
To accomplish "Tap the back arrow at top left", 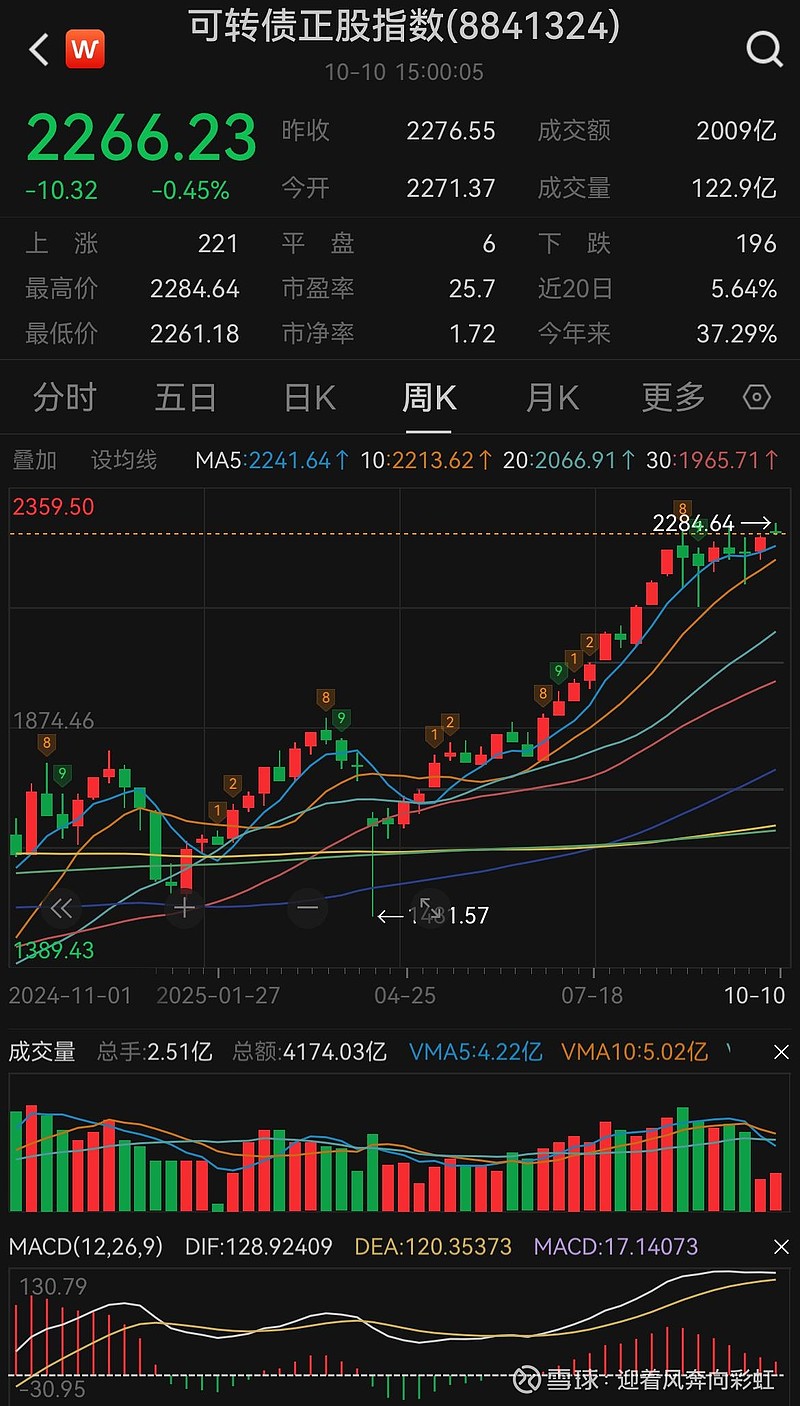I will point(36,48).
